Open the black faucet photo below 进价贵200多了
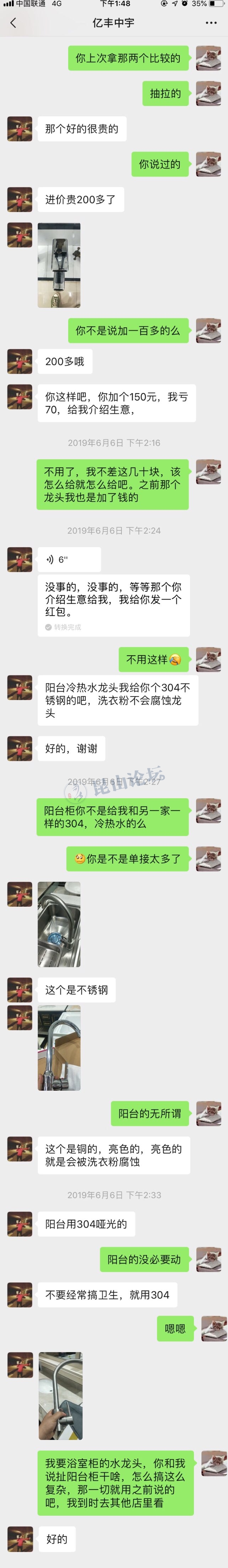 pyautogui.click(x=59, y=265)
